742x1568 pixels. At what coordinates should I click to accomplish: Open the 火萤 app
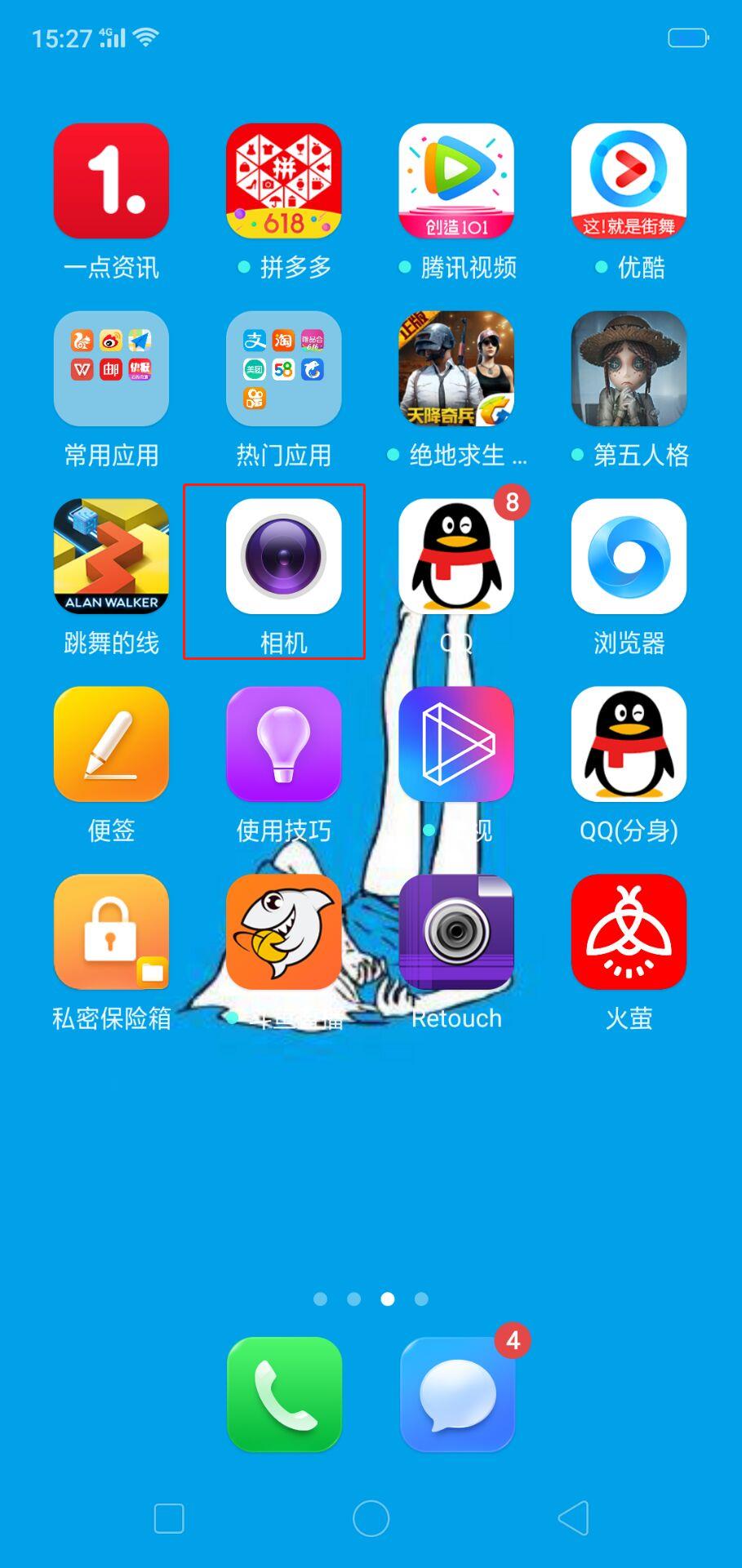(629, 932)
